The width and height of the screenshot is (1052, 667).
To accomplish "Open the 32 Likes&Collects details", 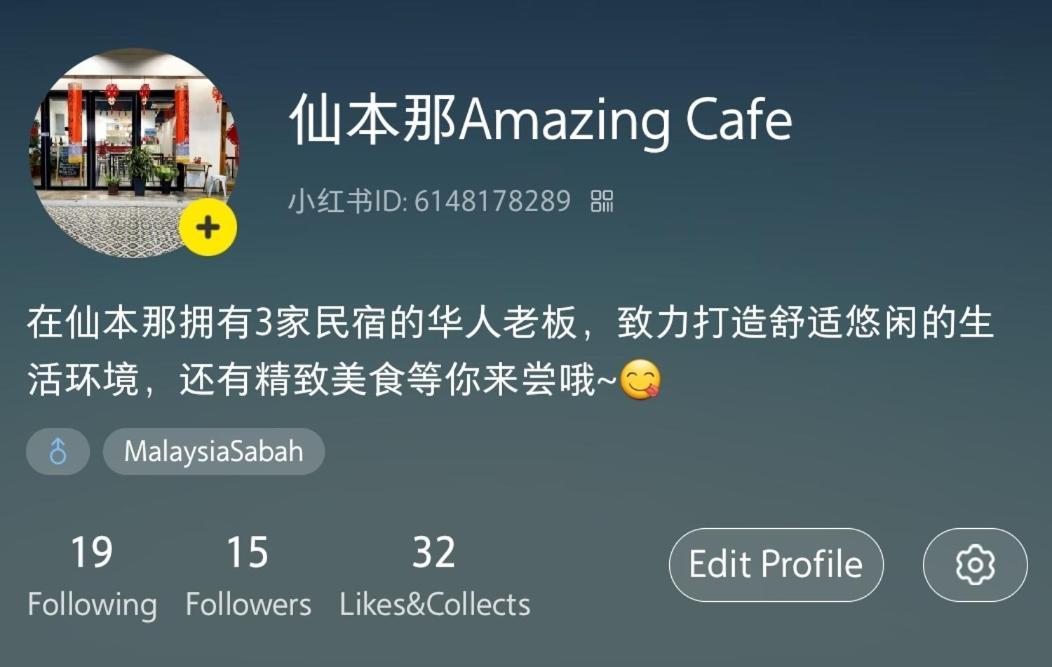I will coord(435,577).
